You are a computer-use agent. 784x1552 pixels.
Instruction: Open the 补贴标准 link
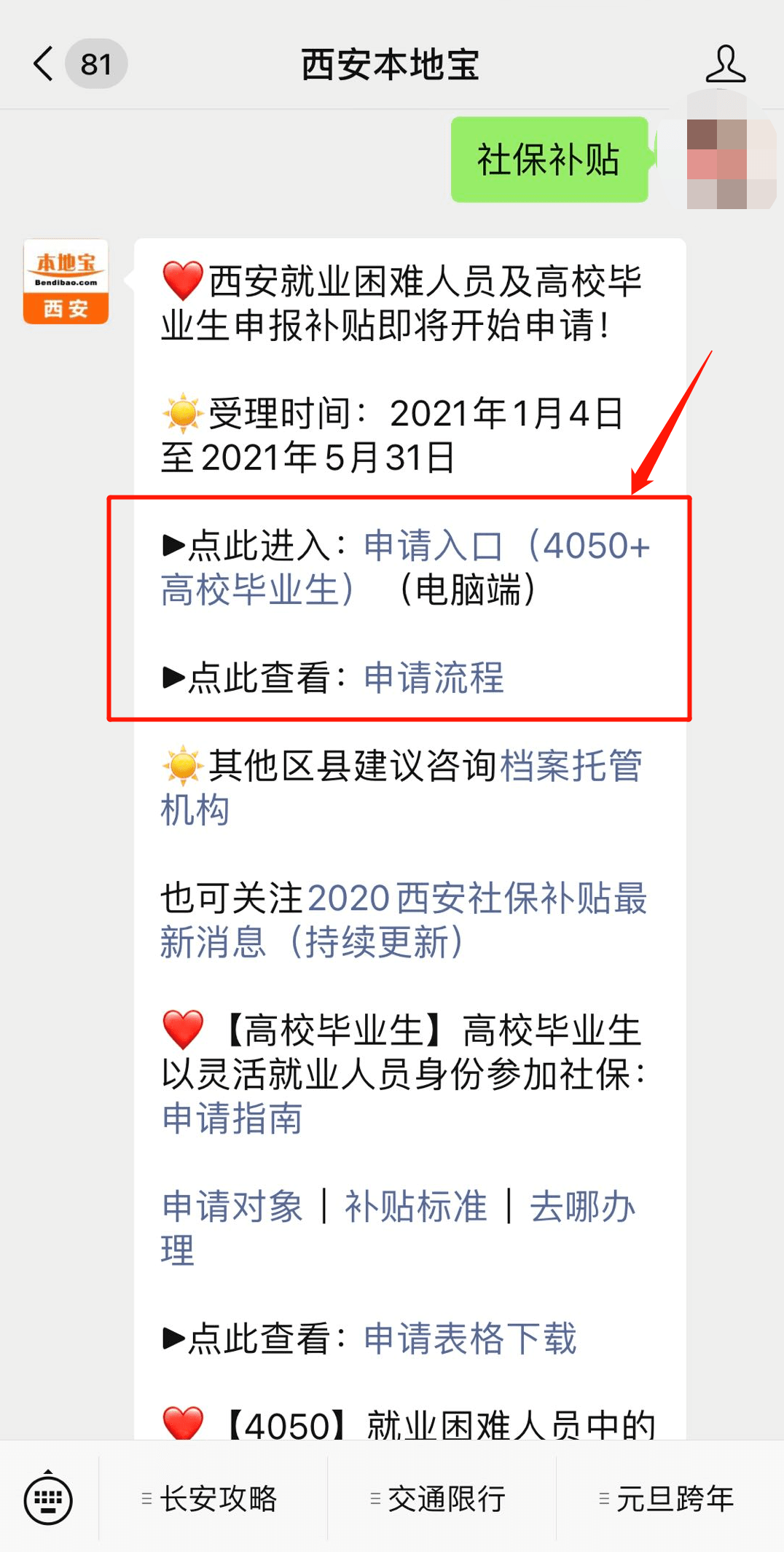click(x=415, y=1207)
